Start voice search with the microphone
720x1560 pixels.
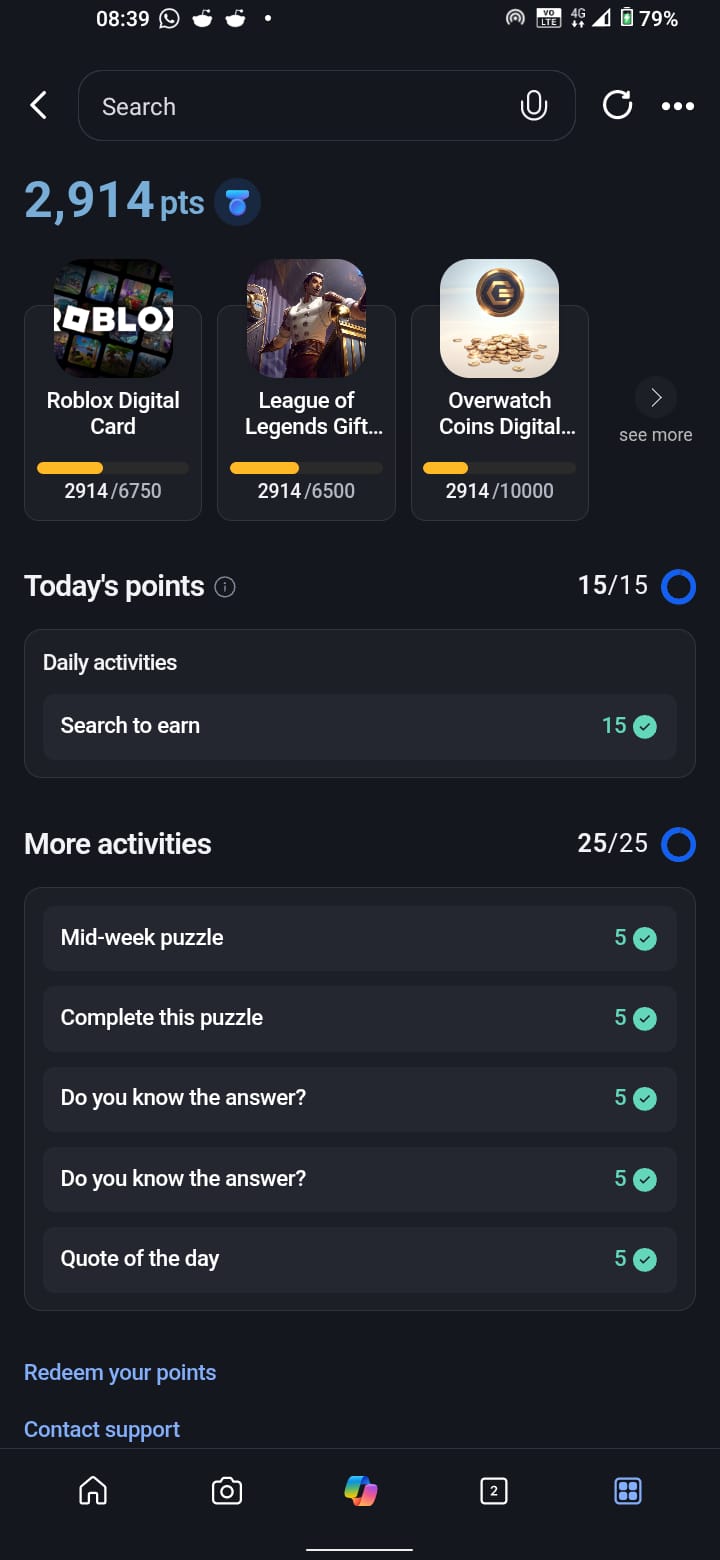point(534,106)
